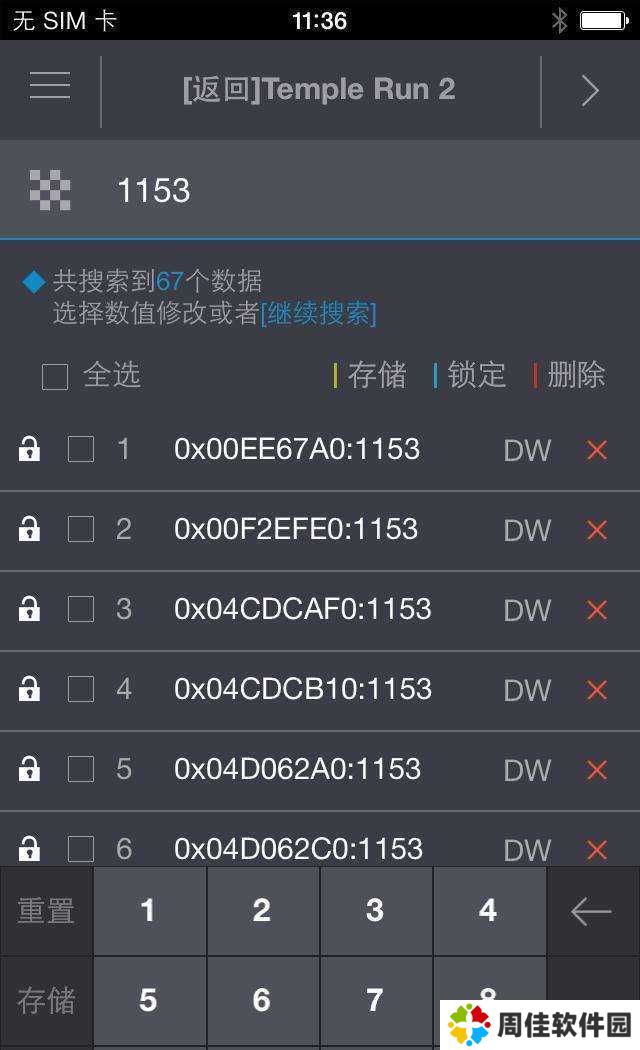Screen dimensions: 640x1050
Task: Delete the result 0x04CDCAF0
Action: 597,610
